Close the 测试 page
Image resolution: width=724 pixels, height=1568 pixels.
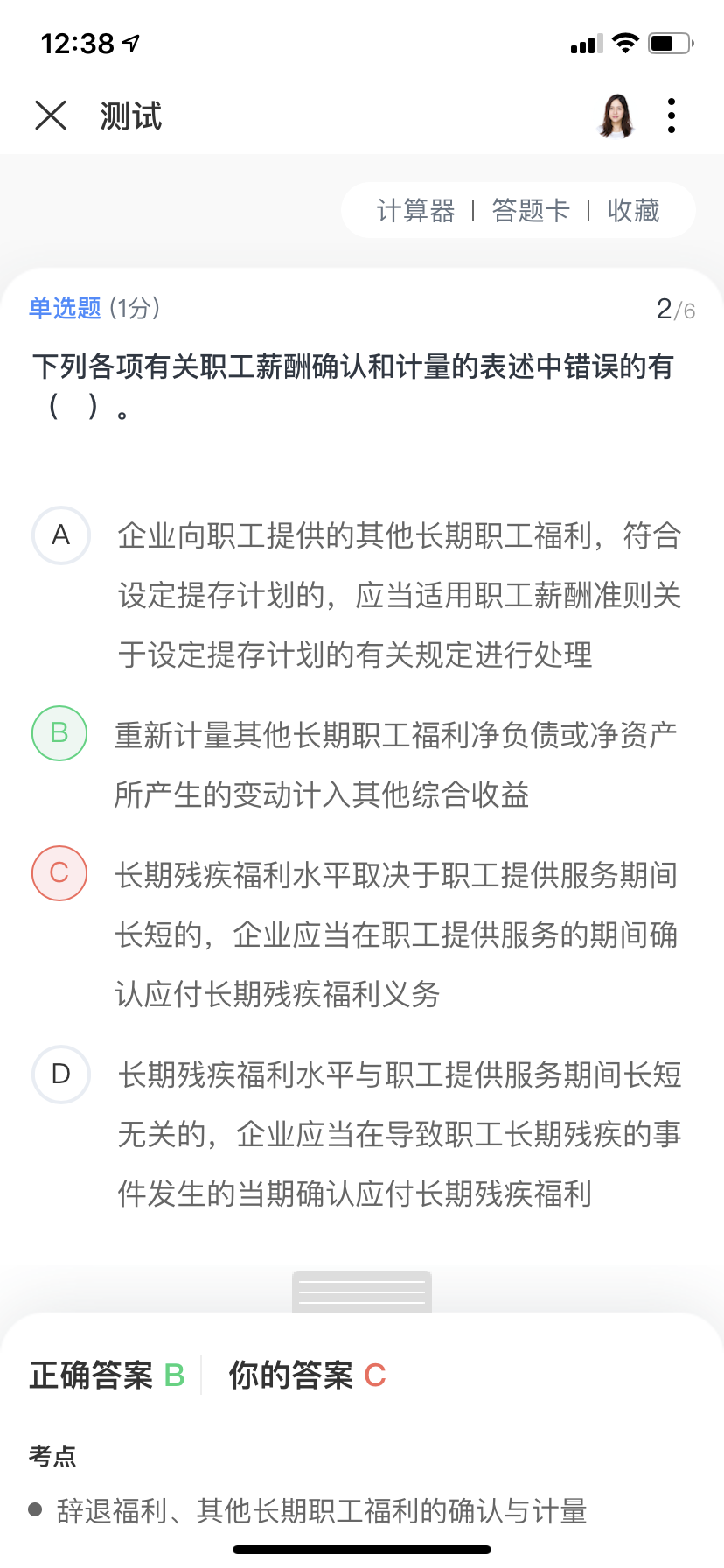pyautogui.click(x=51, y=115)
